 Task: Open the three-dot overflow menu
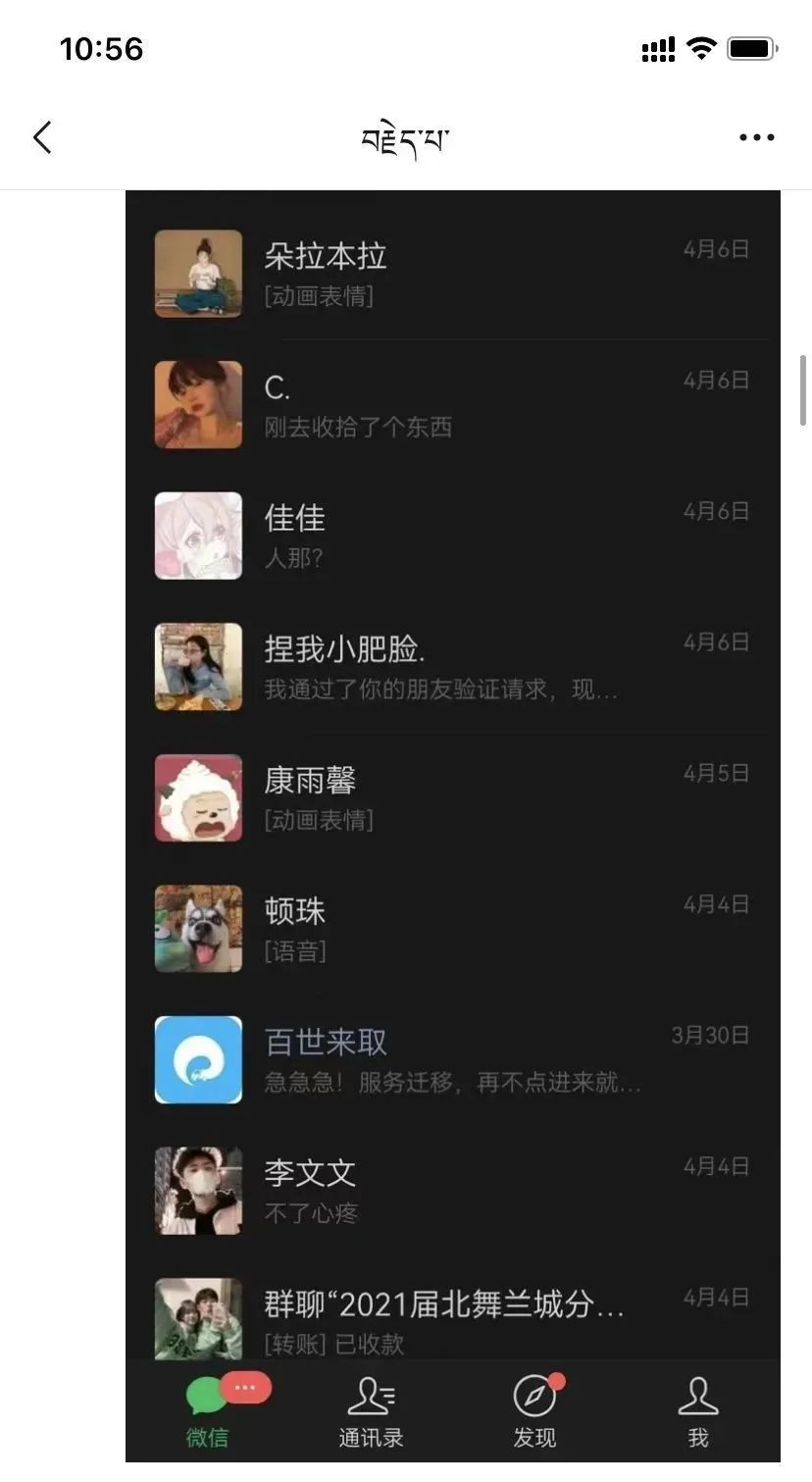click(756, 137)
